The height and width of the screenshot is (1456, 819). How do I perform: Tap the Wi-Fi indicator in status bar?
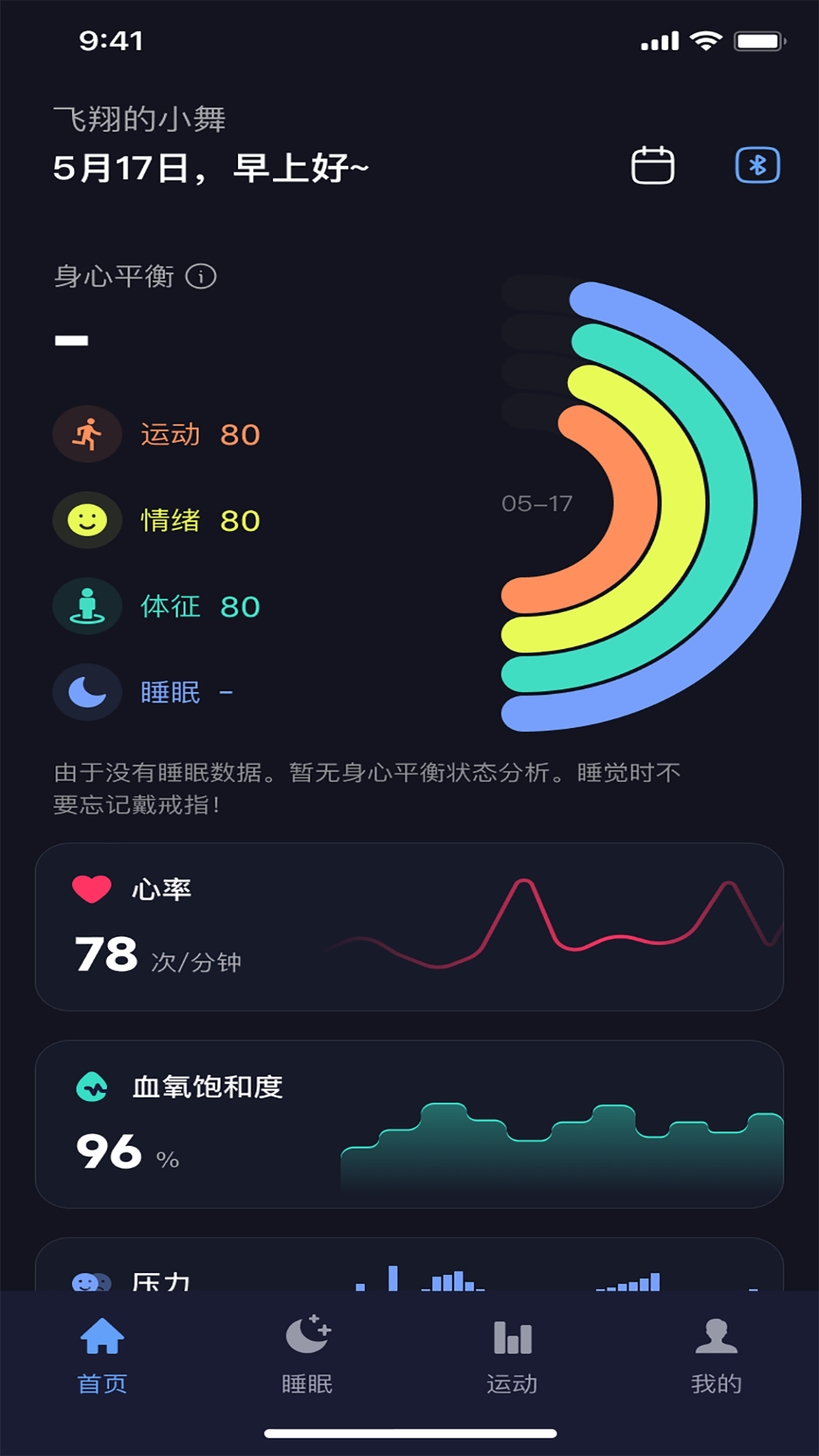[707, 39]
